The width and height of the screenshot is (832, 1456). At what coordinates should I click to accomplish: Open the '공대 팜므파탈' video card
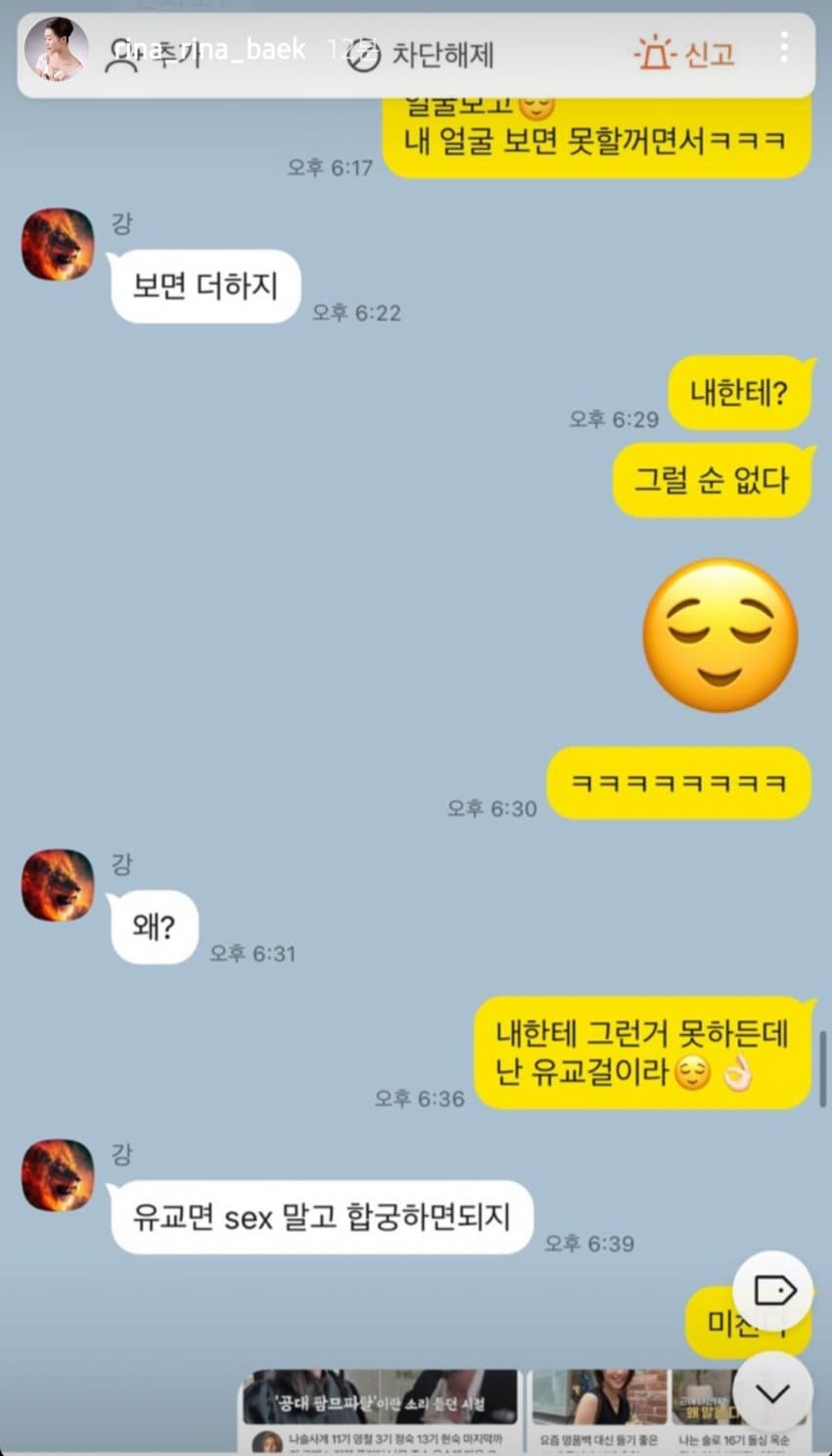[x=381, y=1410]
